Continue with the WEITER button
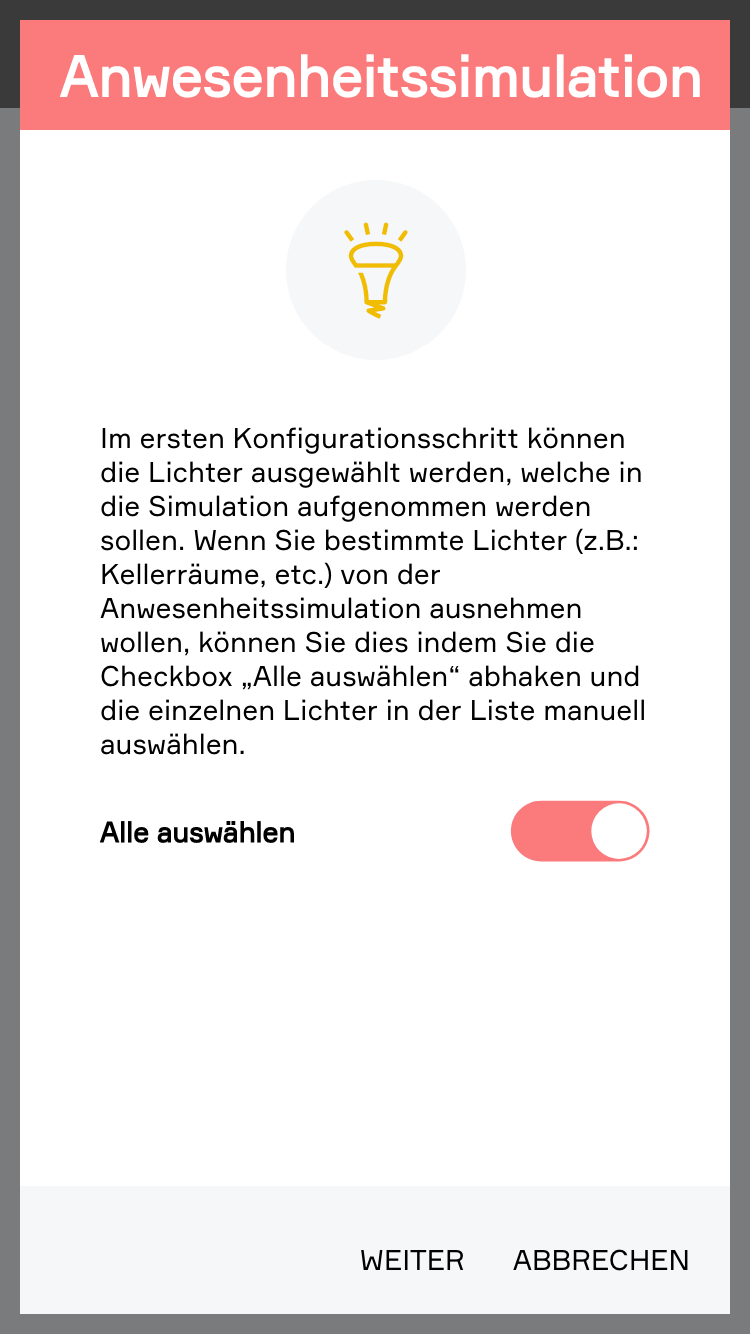 (x=412, y=1261)
